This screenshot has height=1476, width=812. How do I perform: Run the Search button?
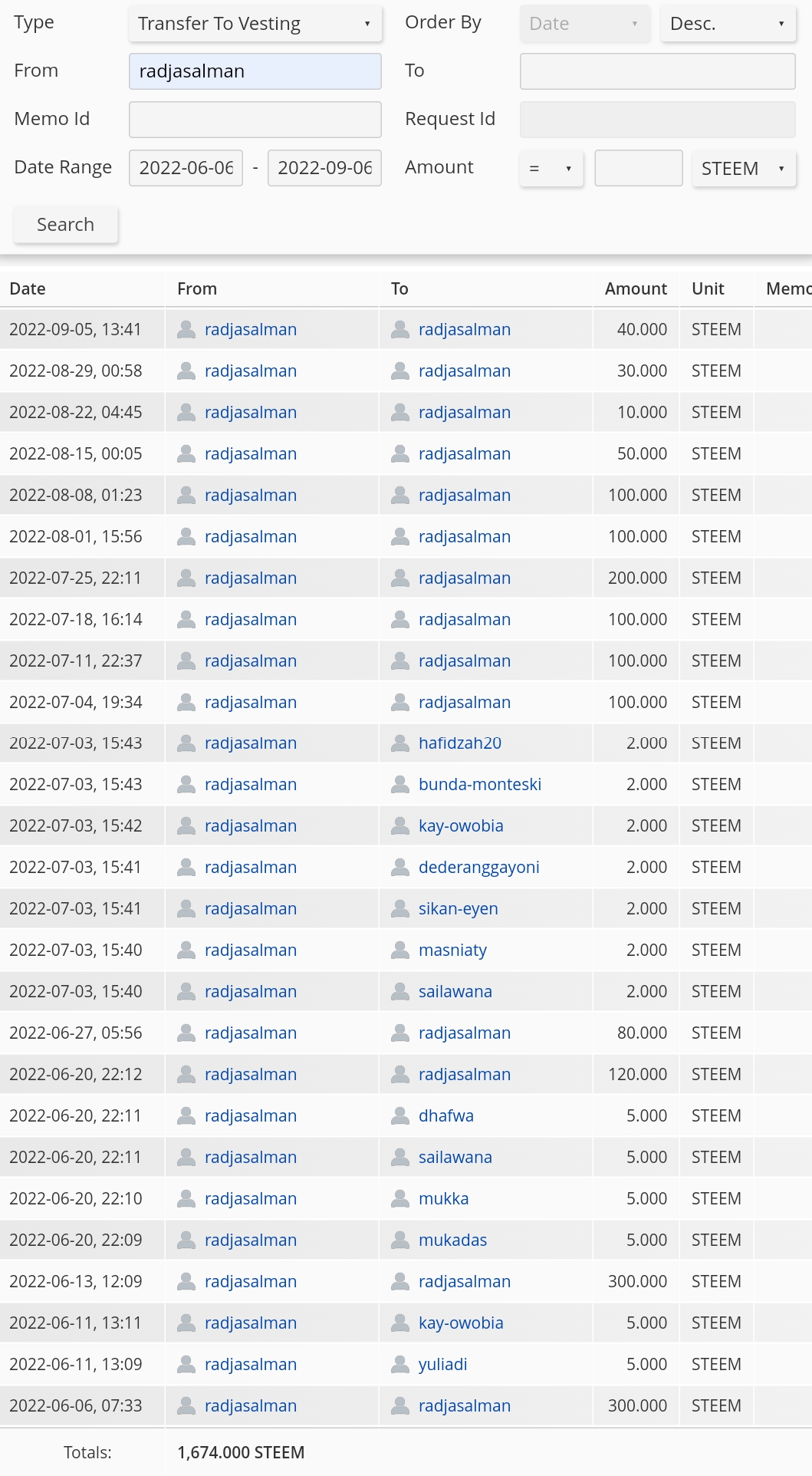point(66,225)
